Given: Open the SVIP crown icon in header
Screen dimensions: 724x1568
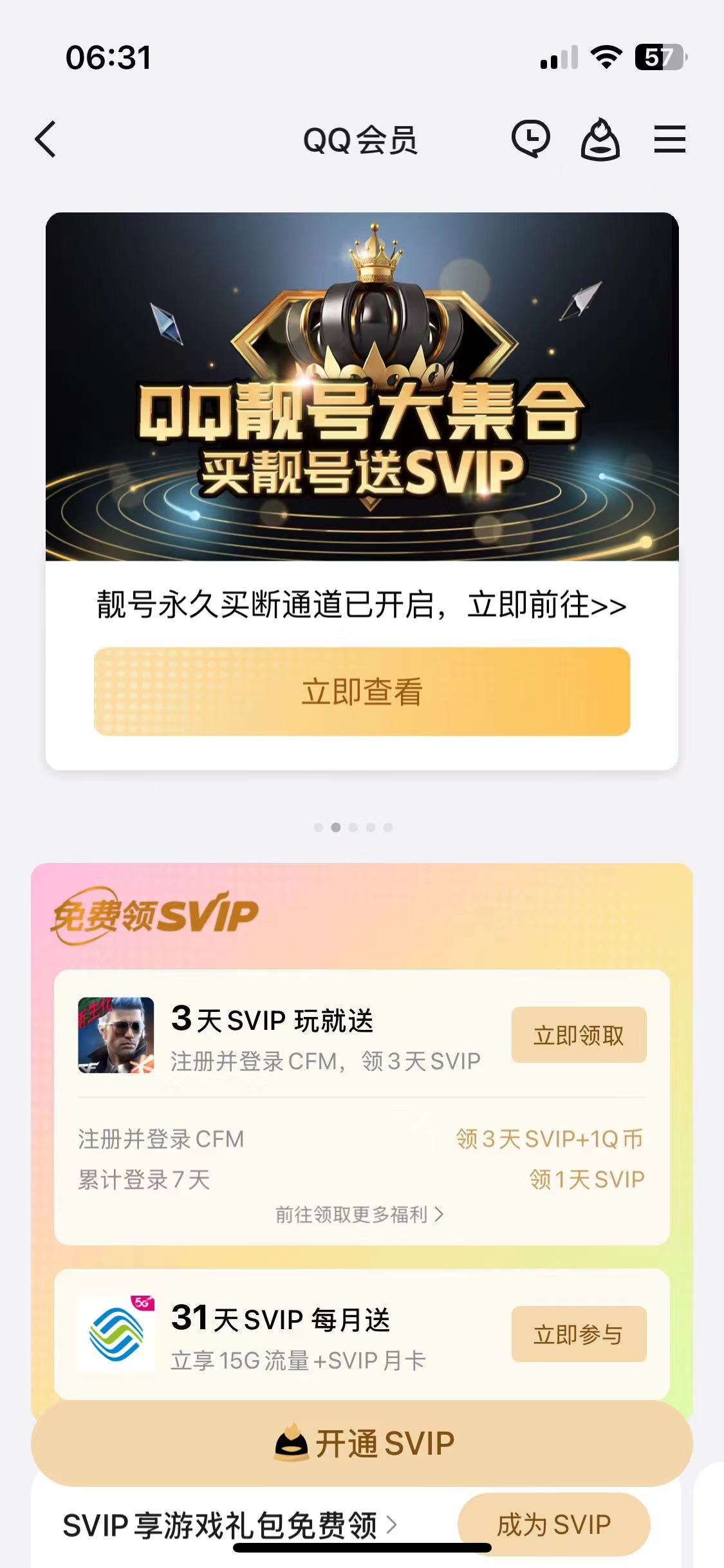Looking at the screenshot, I should point(600,139).
